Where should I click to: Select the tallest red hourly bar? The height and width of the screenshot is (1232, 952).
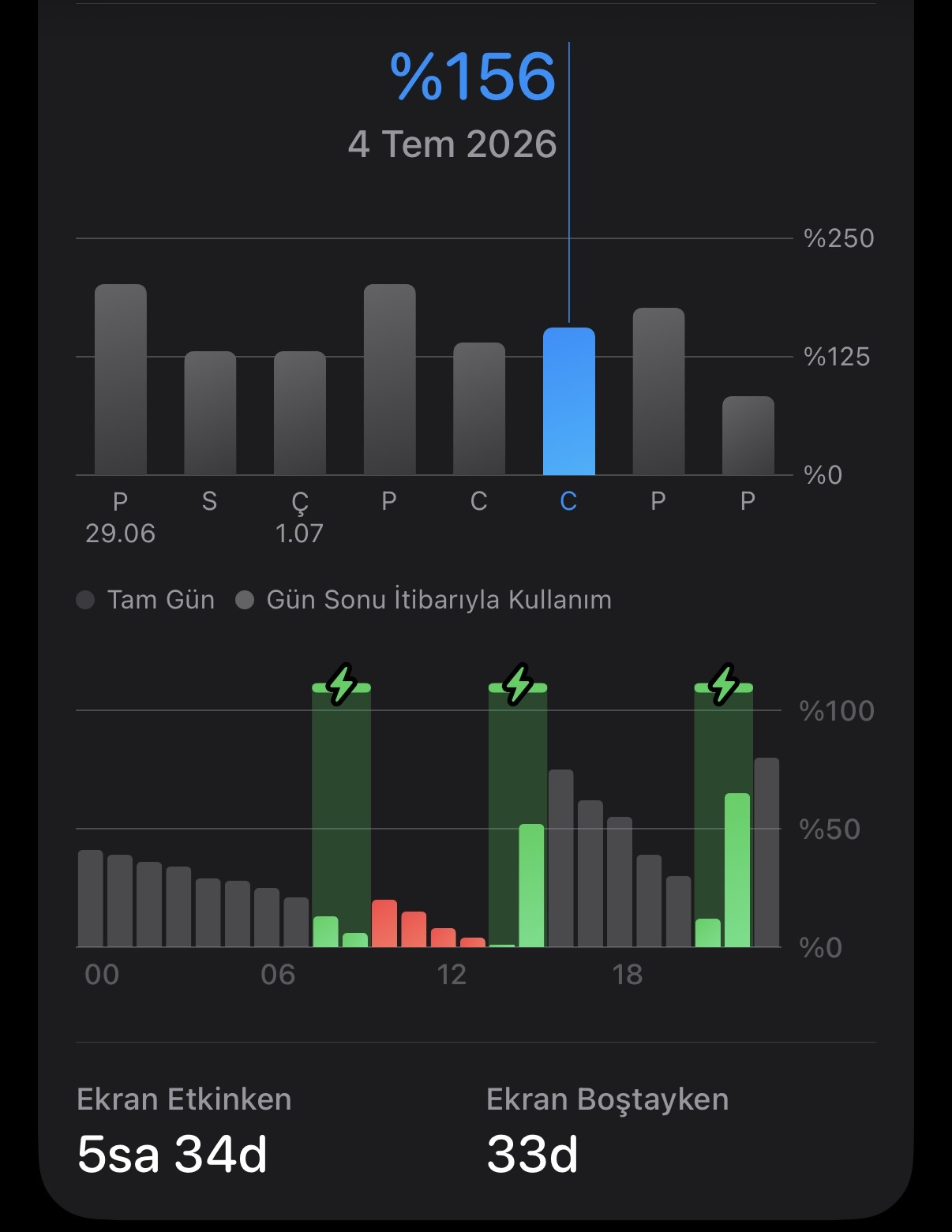click(384, 923)
